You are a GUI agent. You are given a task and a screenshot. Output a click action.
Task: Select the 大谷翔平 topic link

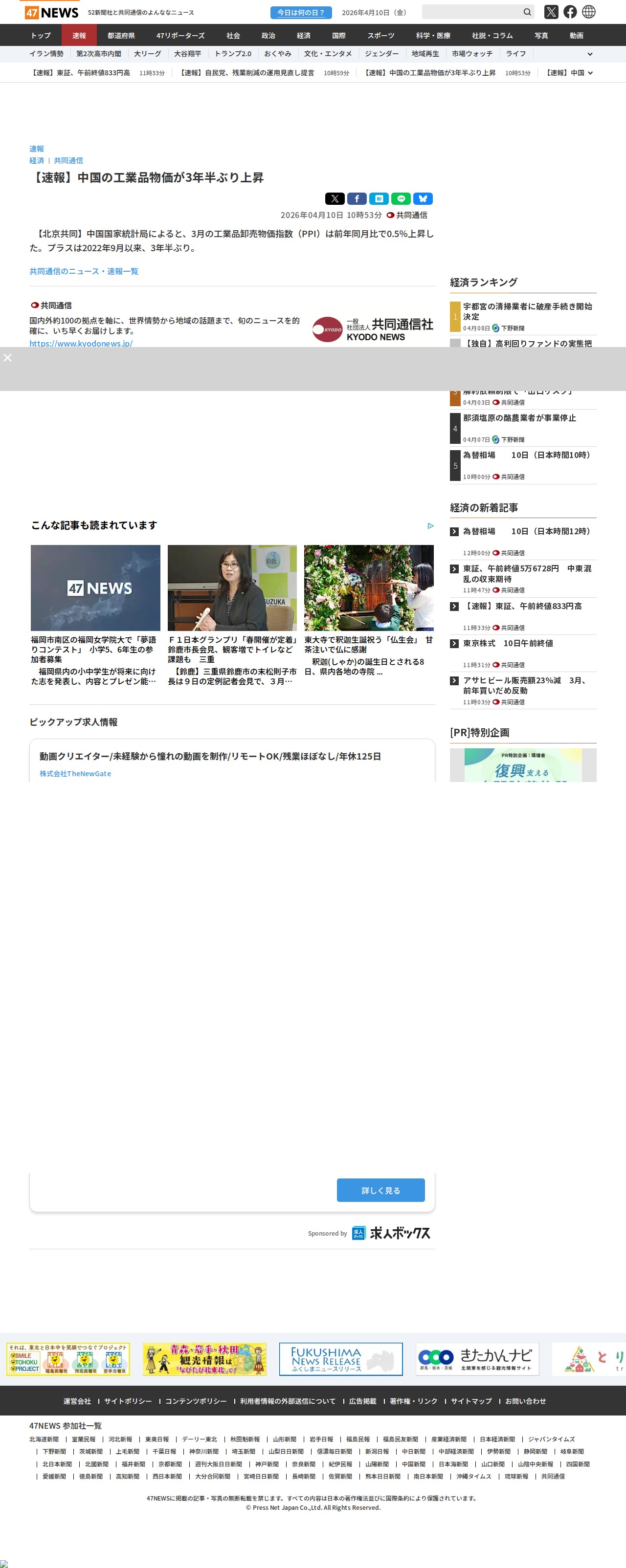click(x=188, y=54)
